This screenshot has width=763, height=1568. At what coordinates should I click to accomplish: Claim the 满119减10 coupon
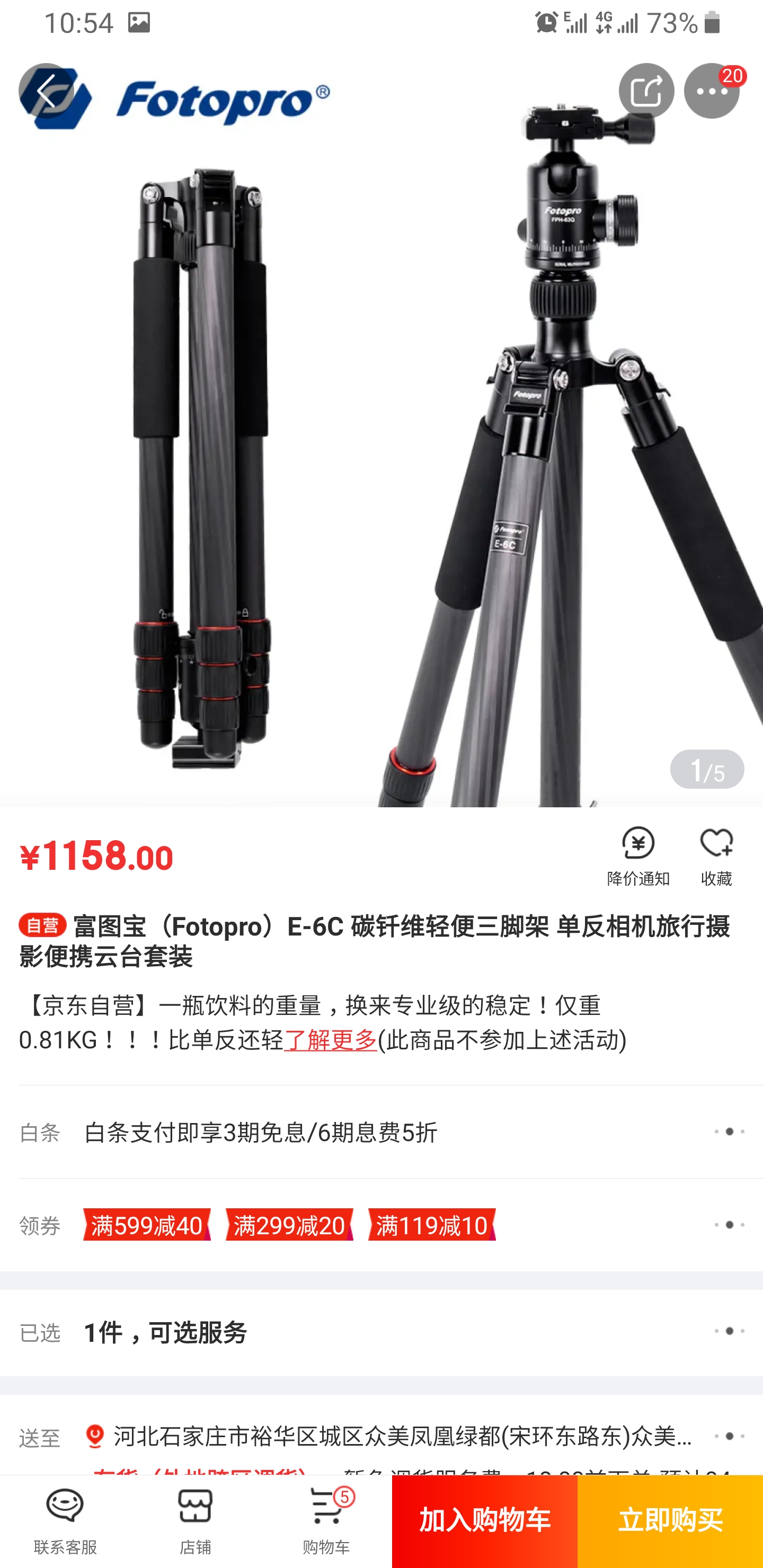tap(432, 1225)
